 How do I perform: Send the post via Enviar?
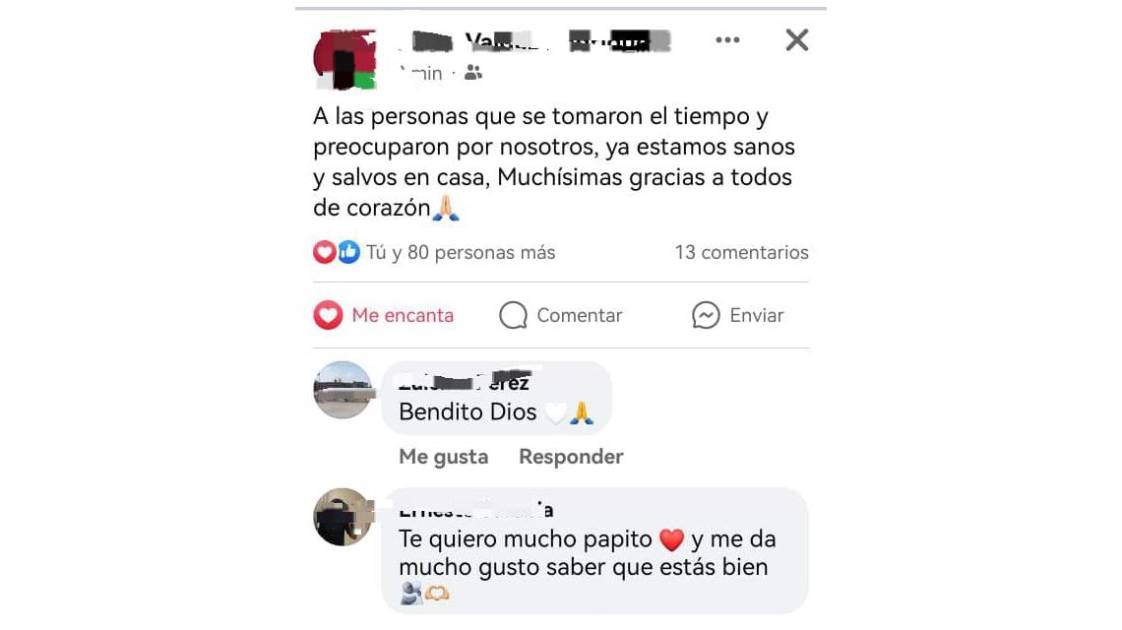click(x=738, y=315)
